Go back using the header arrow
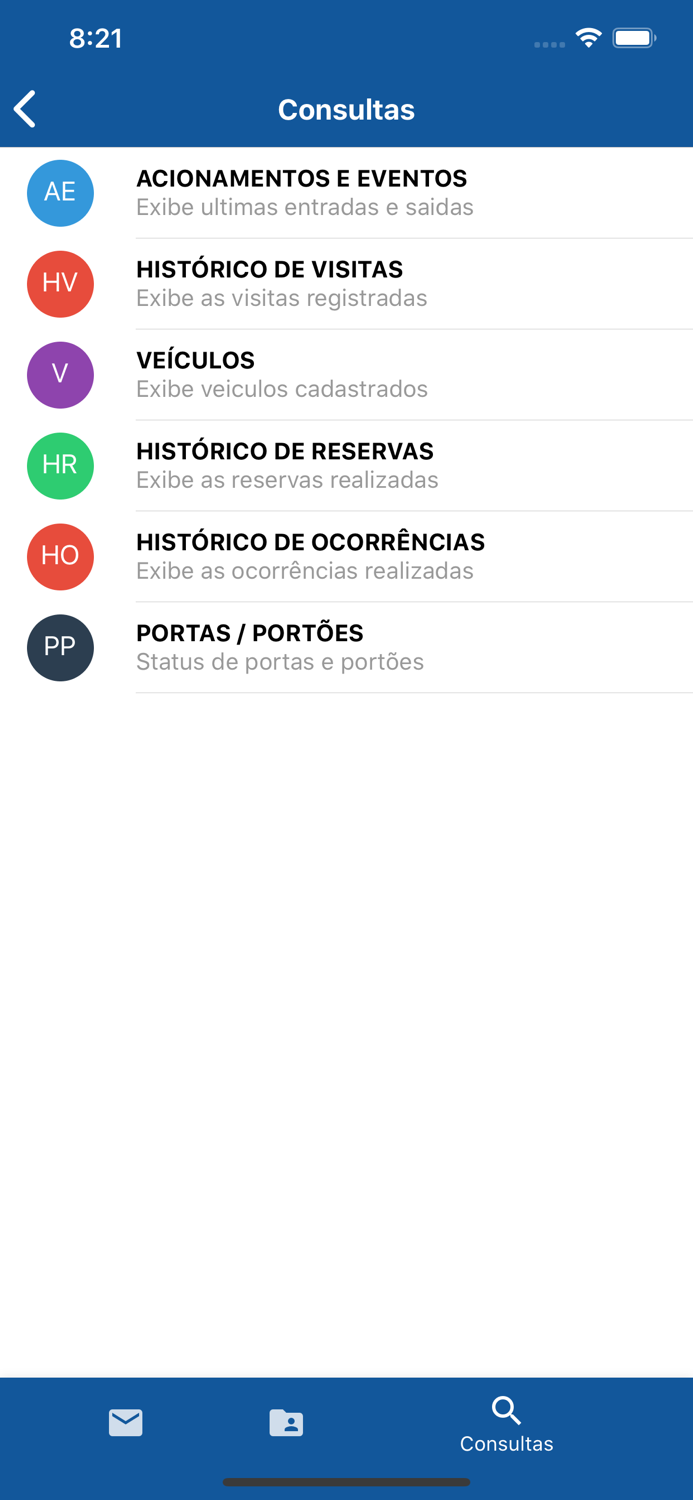Viewport: 693px width, 1500px height. tap(26, 109)
